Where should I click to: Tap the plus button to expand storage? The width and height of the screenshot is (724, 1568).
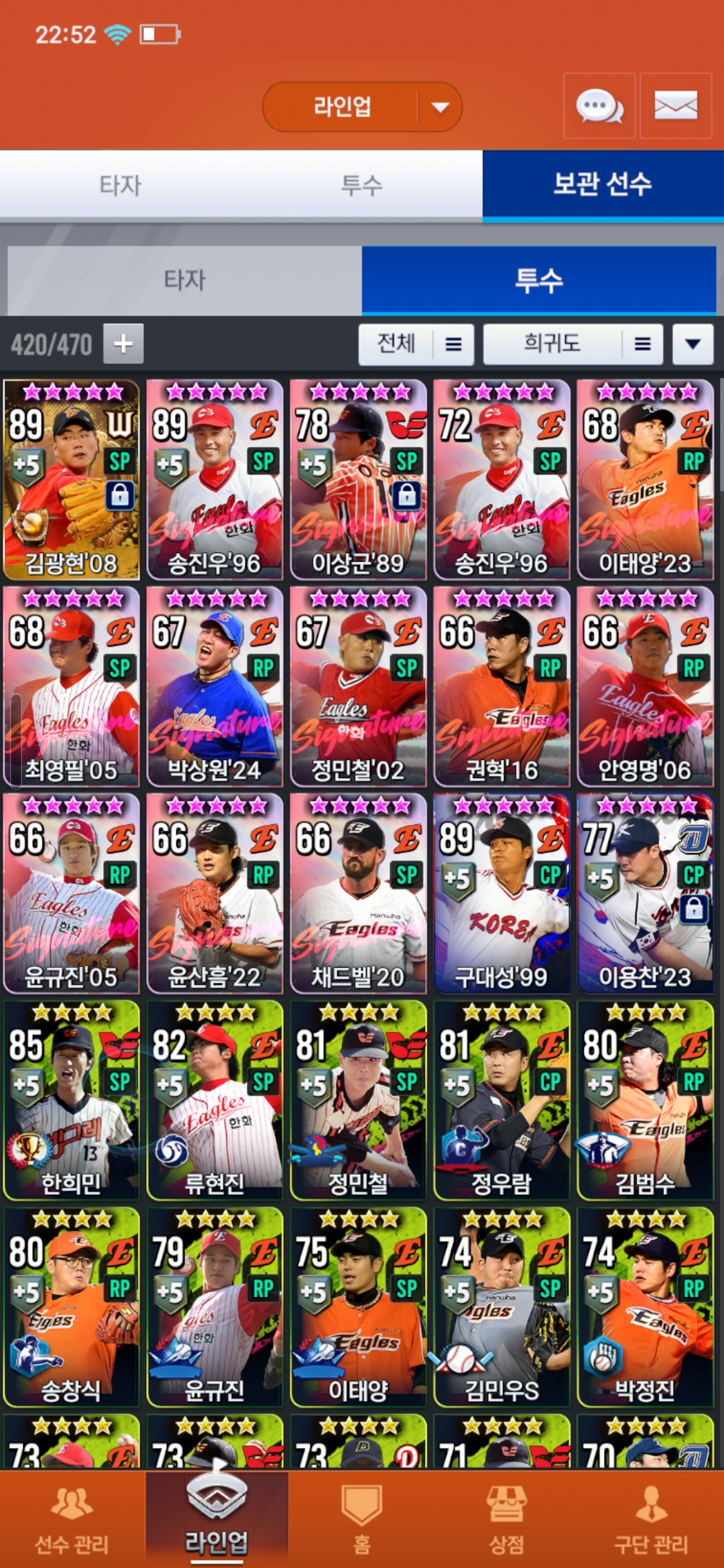[x=123, y=344]
